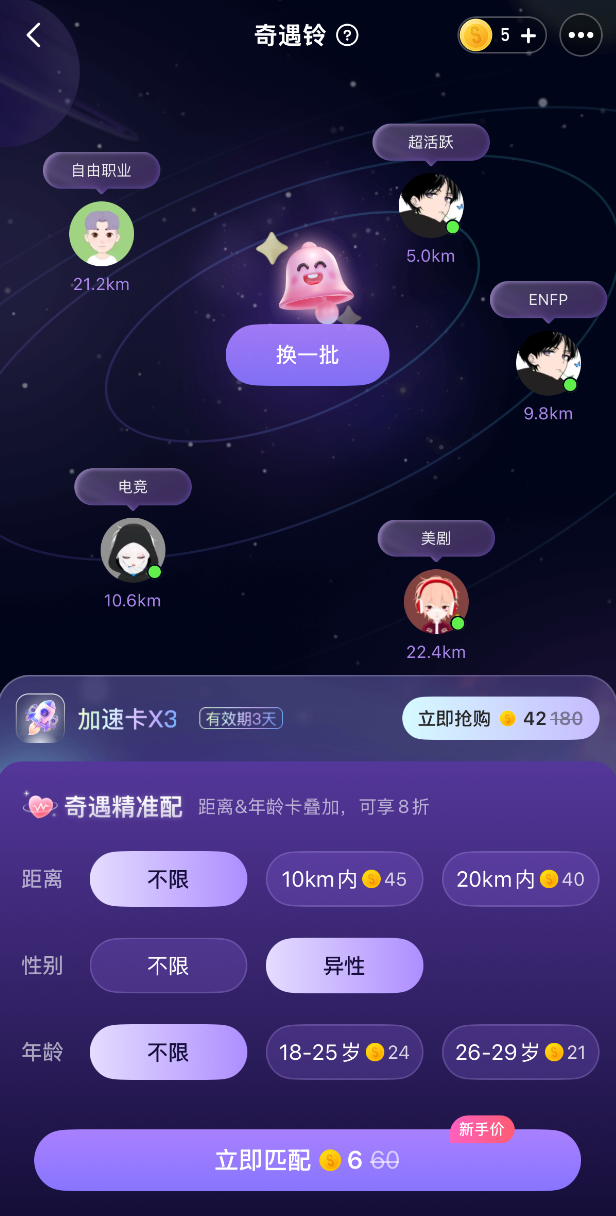616x1216 pixels.
Task: Set 性别 to 不限
Action: coord(168,966)
